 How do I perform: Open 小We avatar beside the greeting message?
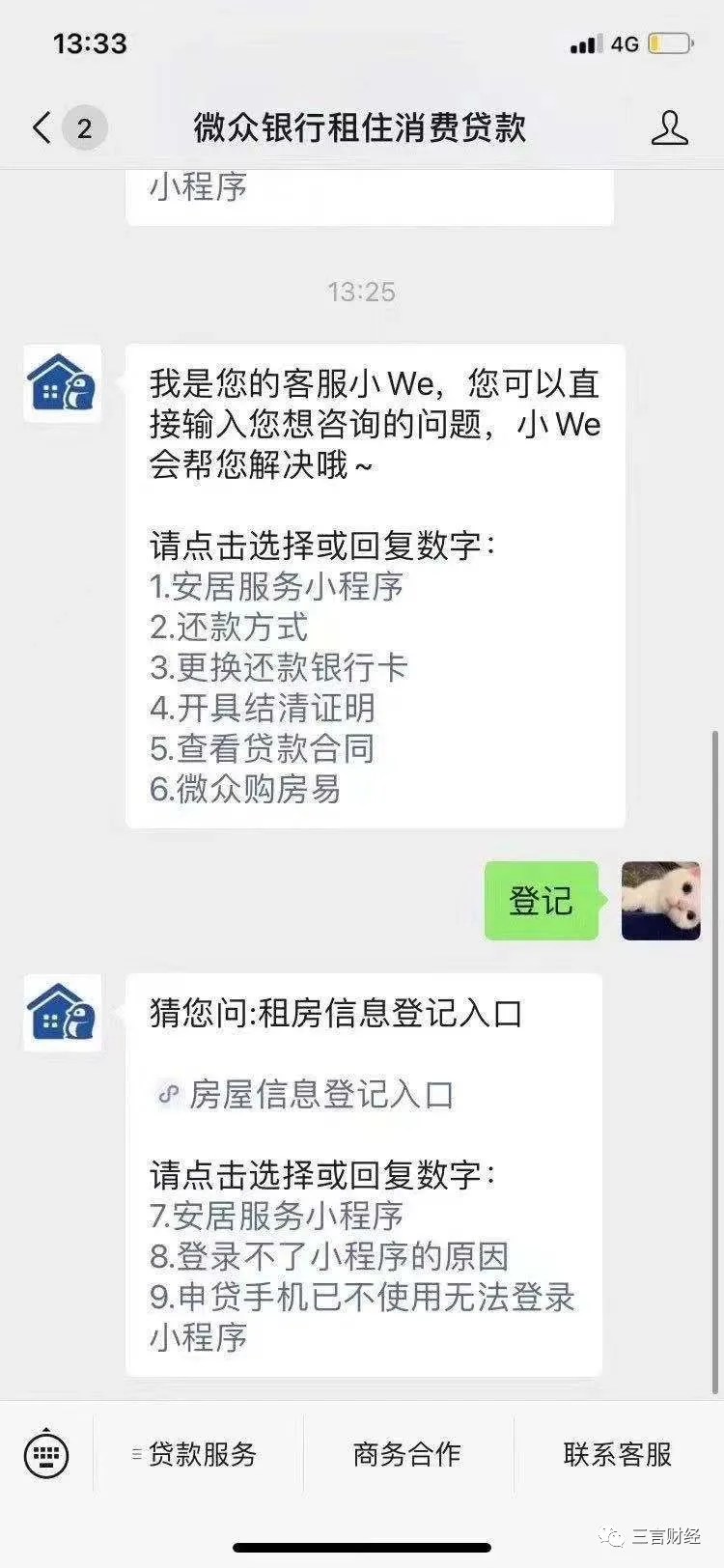pos(63,383)
